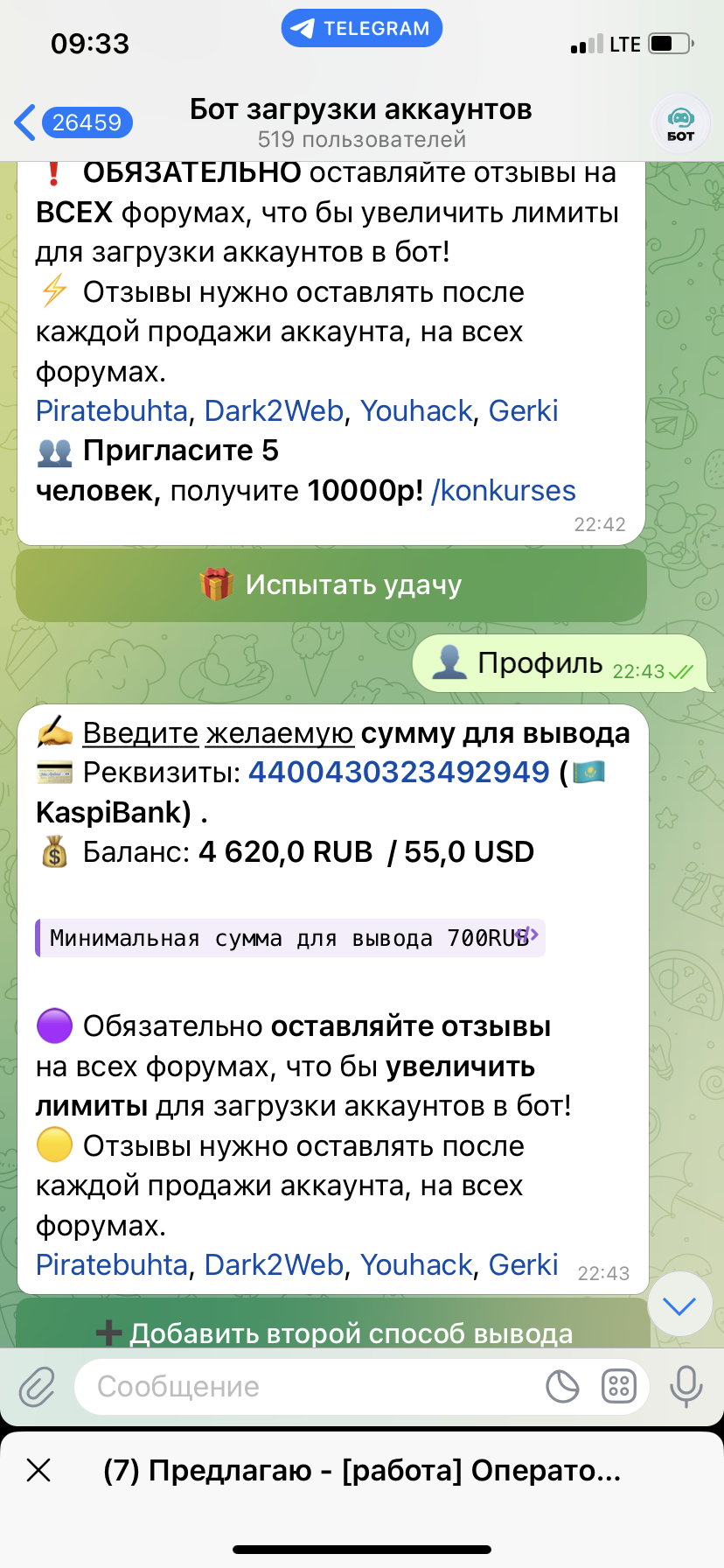Tap the Испытать удачу button

coord(331,584)
